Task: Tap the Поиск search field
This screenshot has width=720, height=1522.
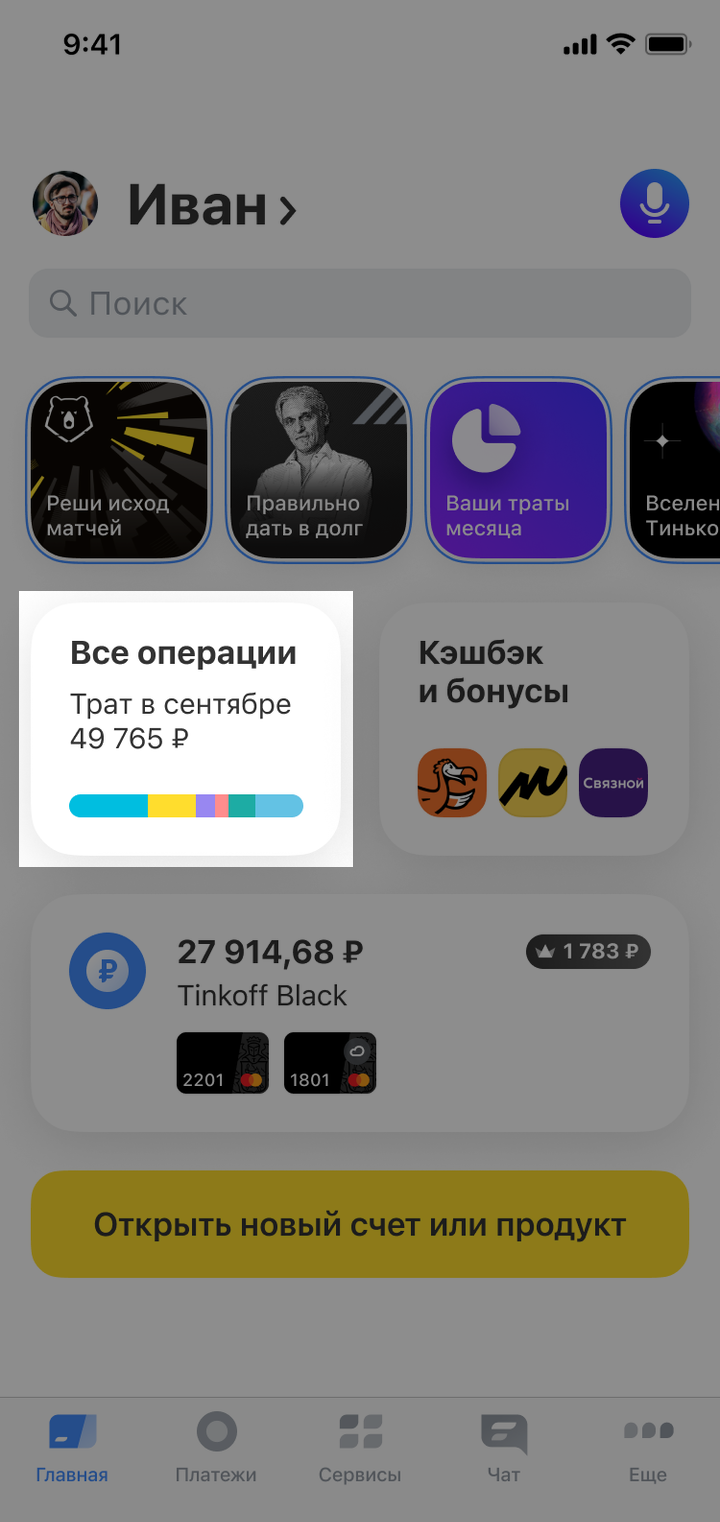Action: [360, 303]
